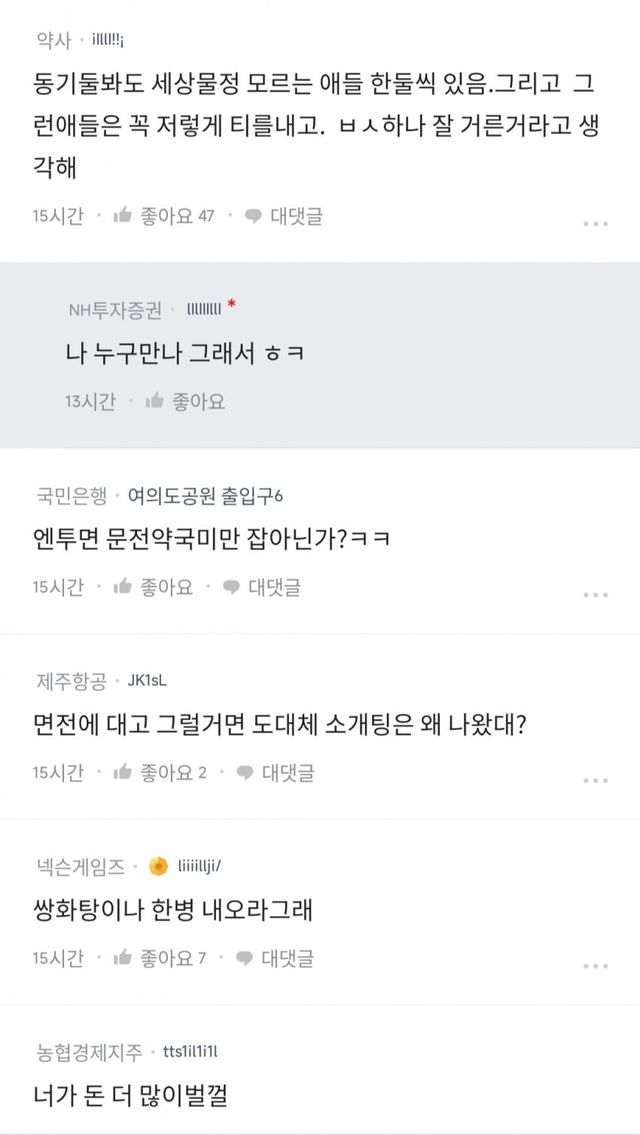This screenshot has width=640, height=1135.
Task: Like the NH투자증권 reply
Action: [185, 401]
